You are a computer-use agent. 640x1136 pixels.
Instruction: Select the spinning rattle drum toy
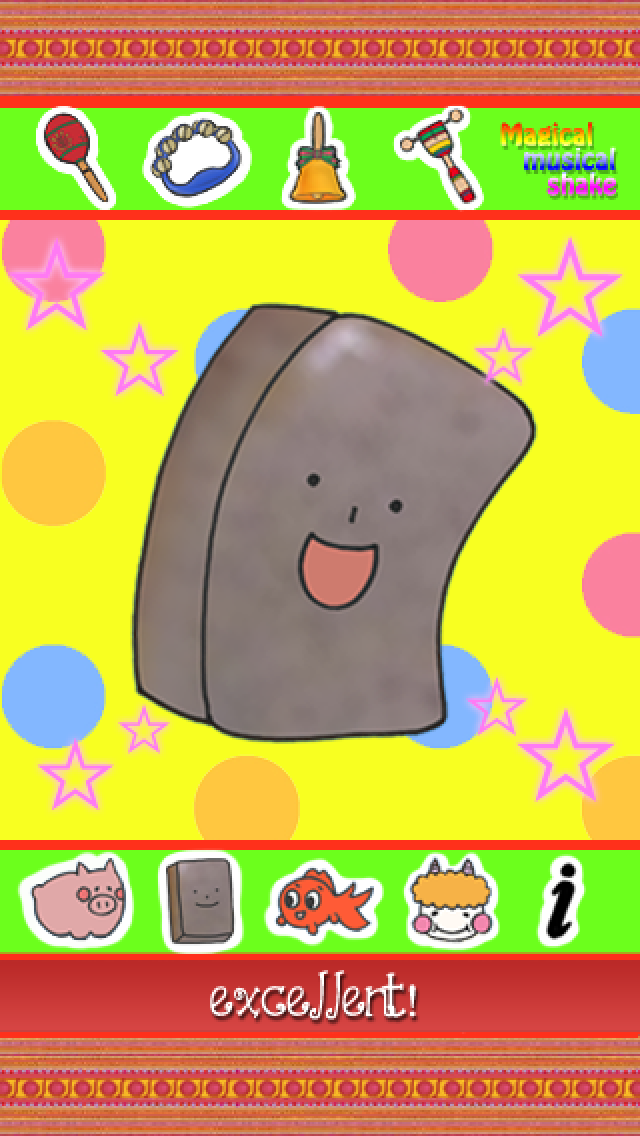pos(436,158)
